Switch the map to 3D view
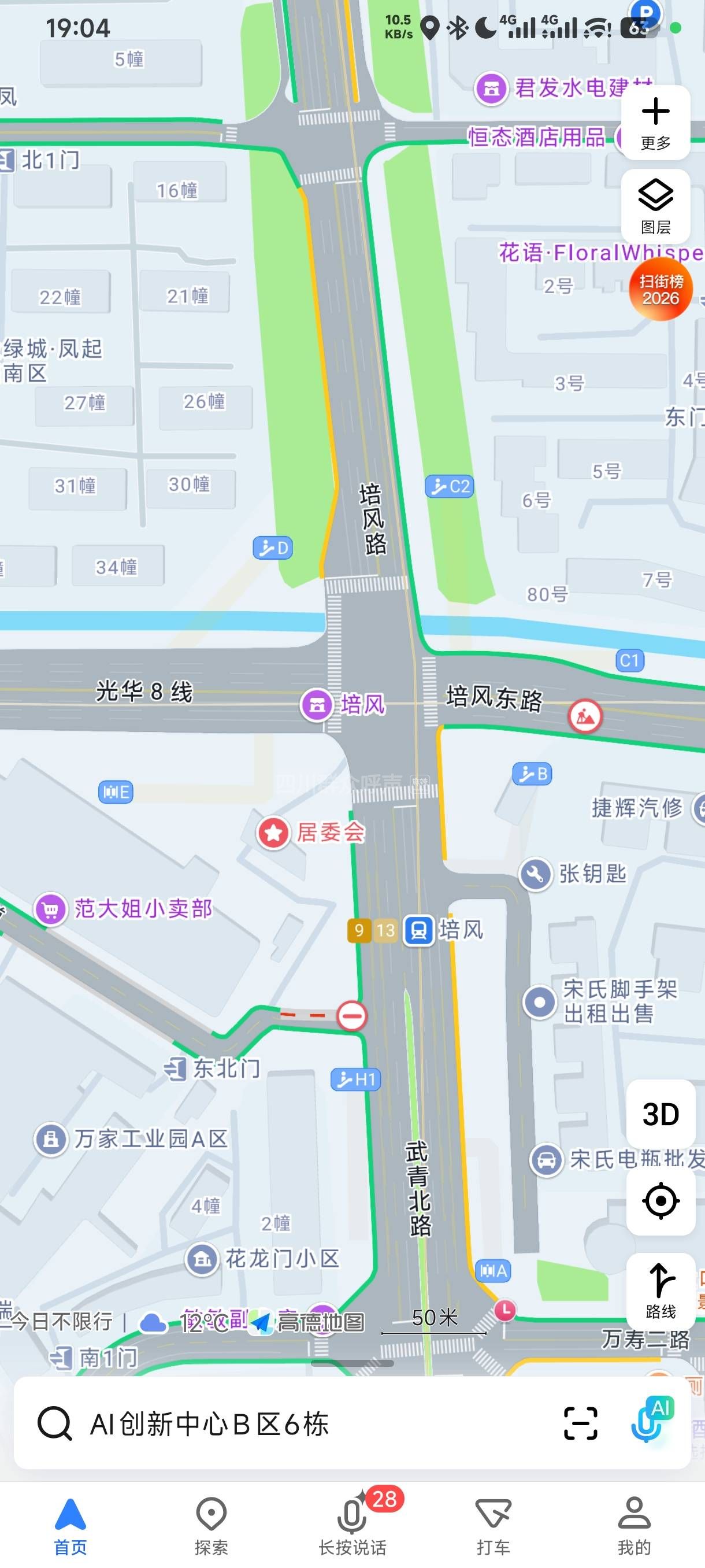Image resolution: width=705 pixels, height=1568 pixels. [x=660, y=1114]
